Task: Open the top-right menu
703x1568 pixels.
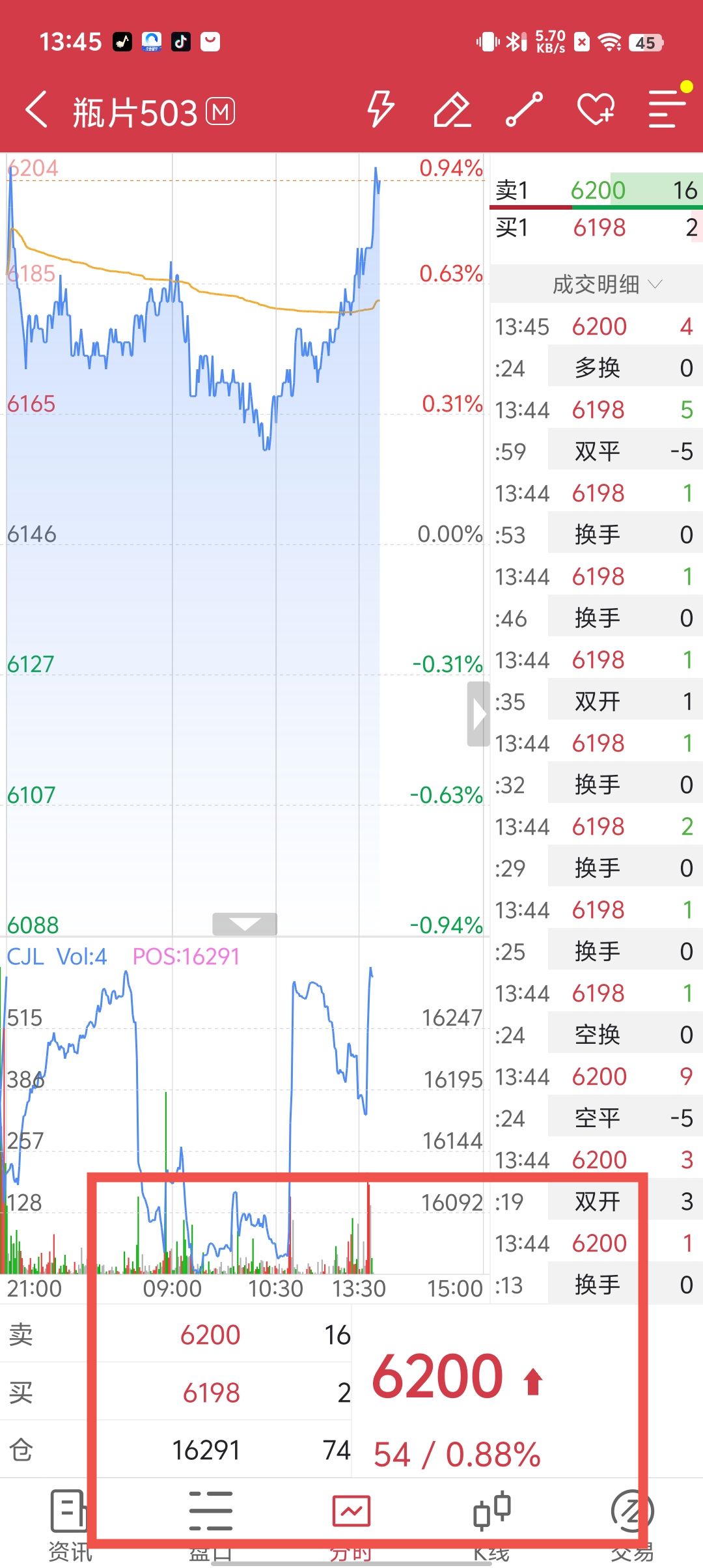Action: click(x=667, y=109)
